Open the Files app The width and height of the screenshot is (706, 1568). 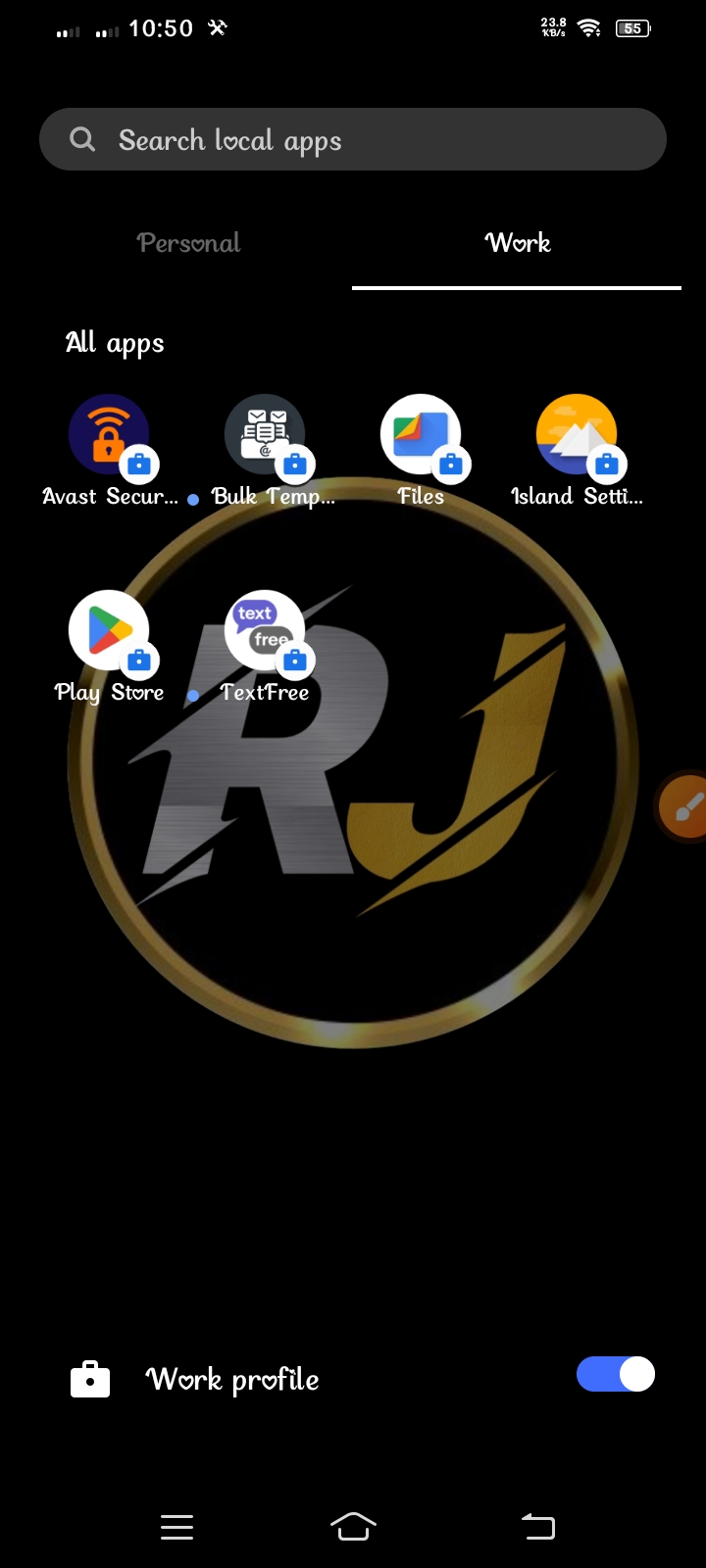coord(421,435)
